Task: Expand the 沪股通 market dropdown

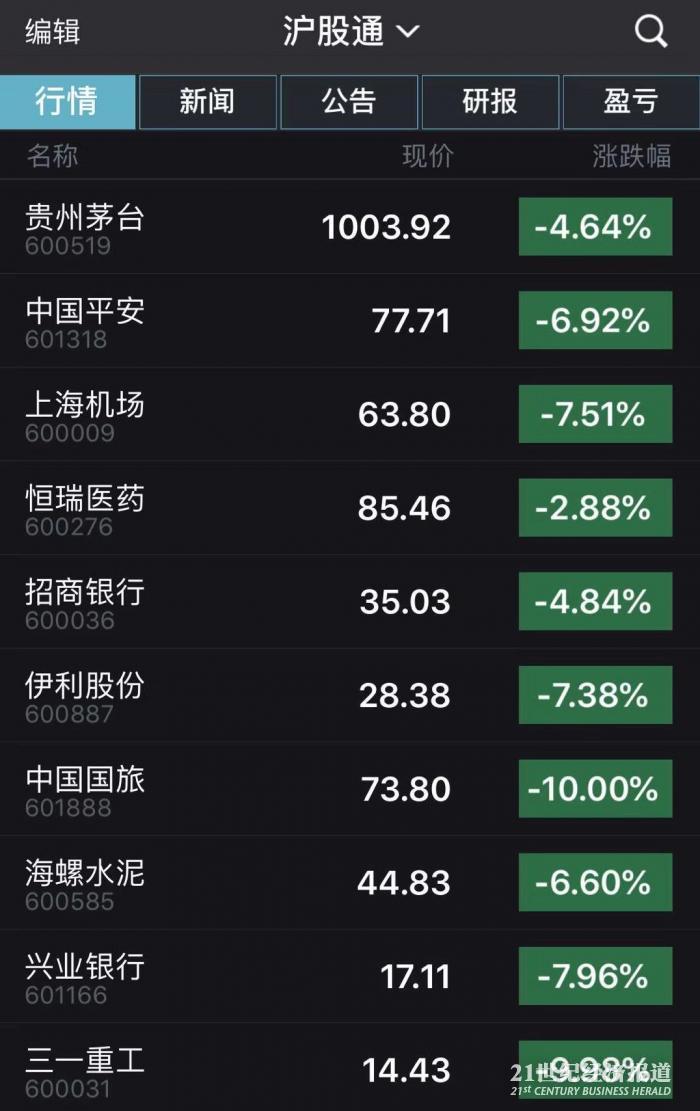Action: (x=349, y=32)
